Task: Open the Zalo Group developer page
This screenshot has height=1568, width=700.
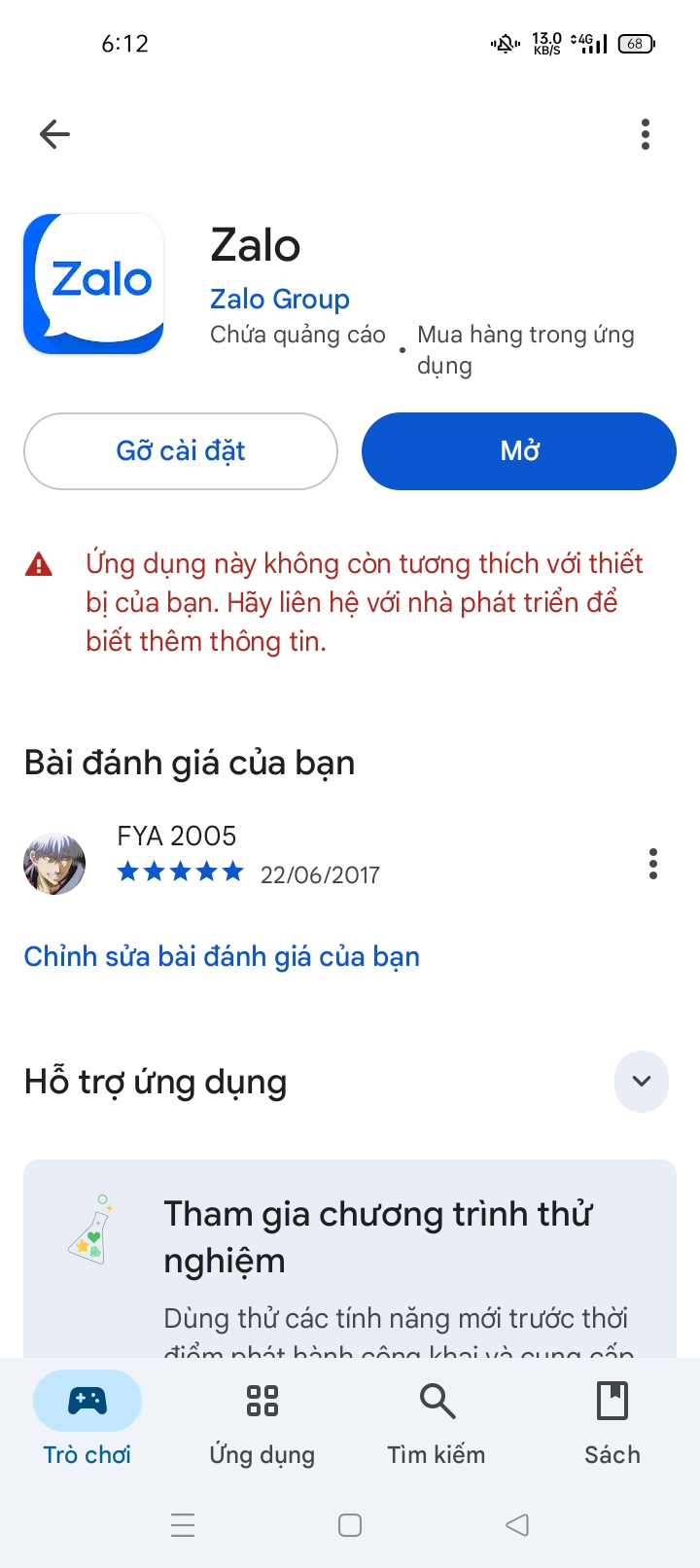Action: [x=280, y=299]
